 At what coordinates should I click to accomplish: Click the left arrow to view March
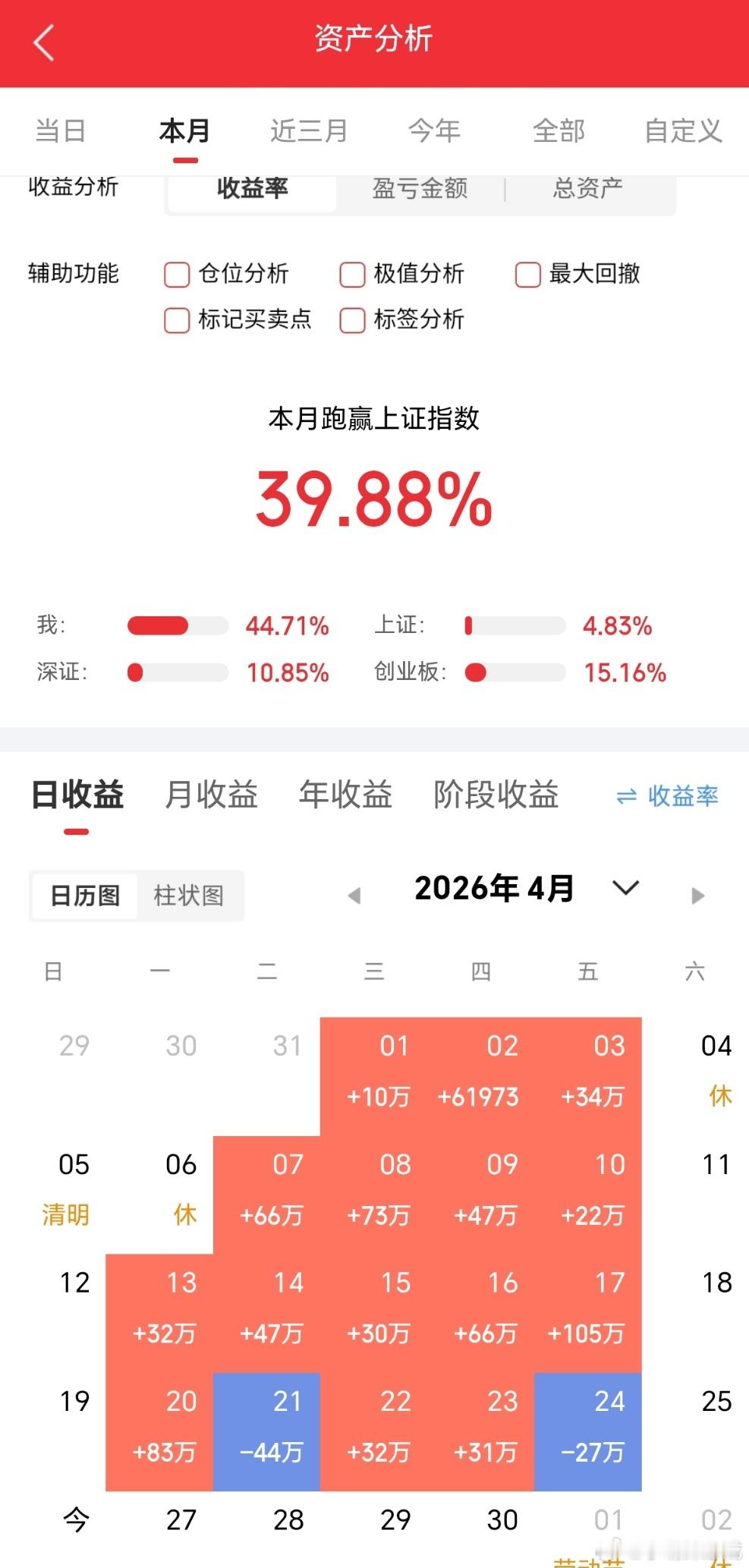click(355, 896)
